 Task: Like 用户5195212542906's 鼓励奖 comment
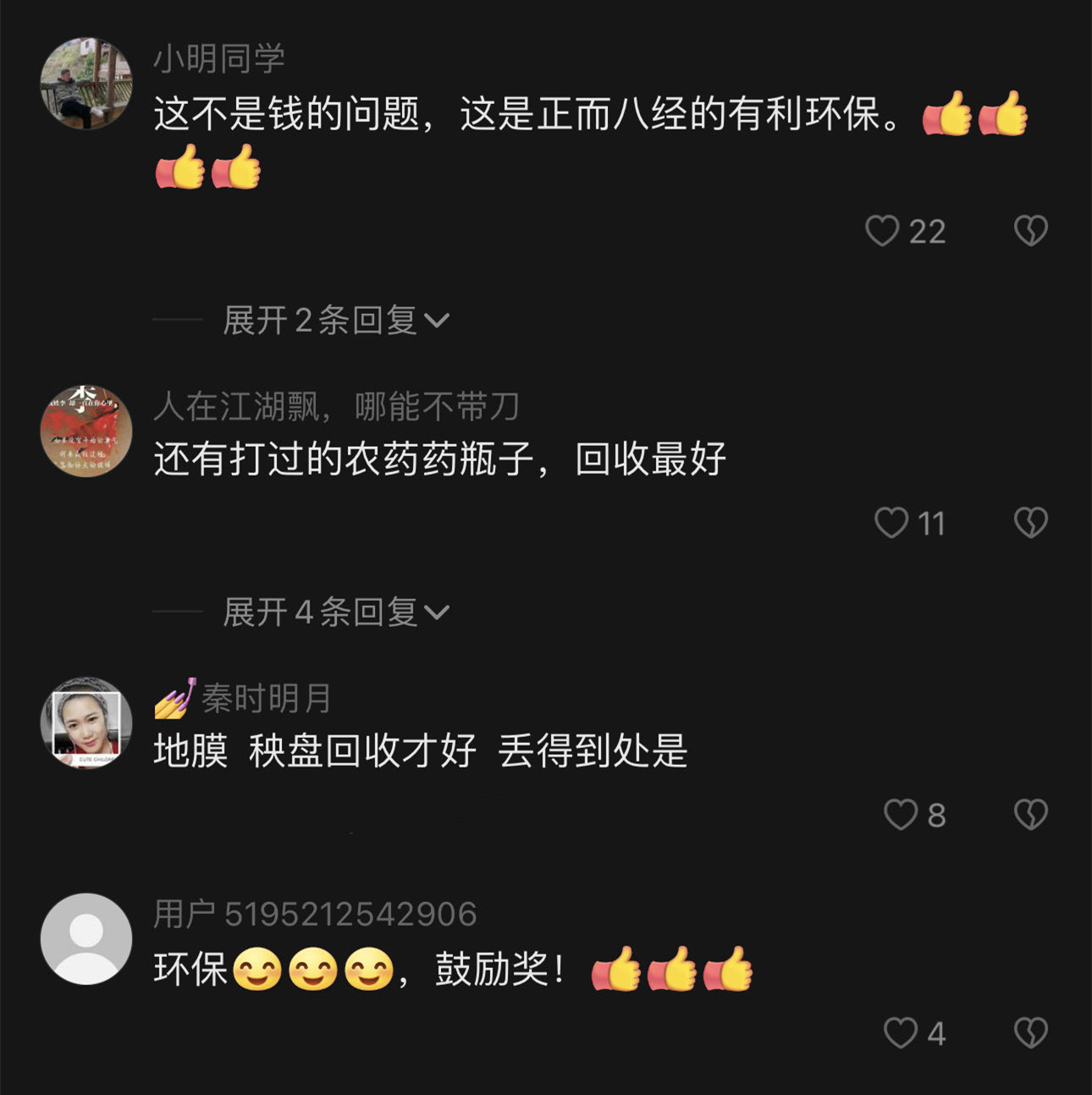(901, 1033)
